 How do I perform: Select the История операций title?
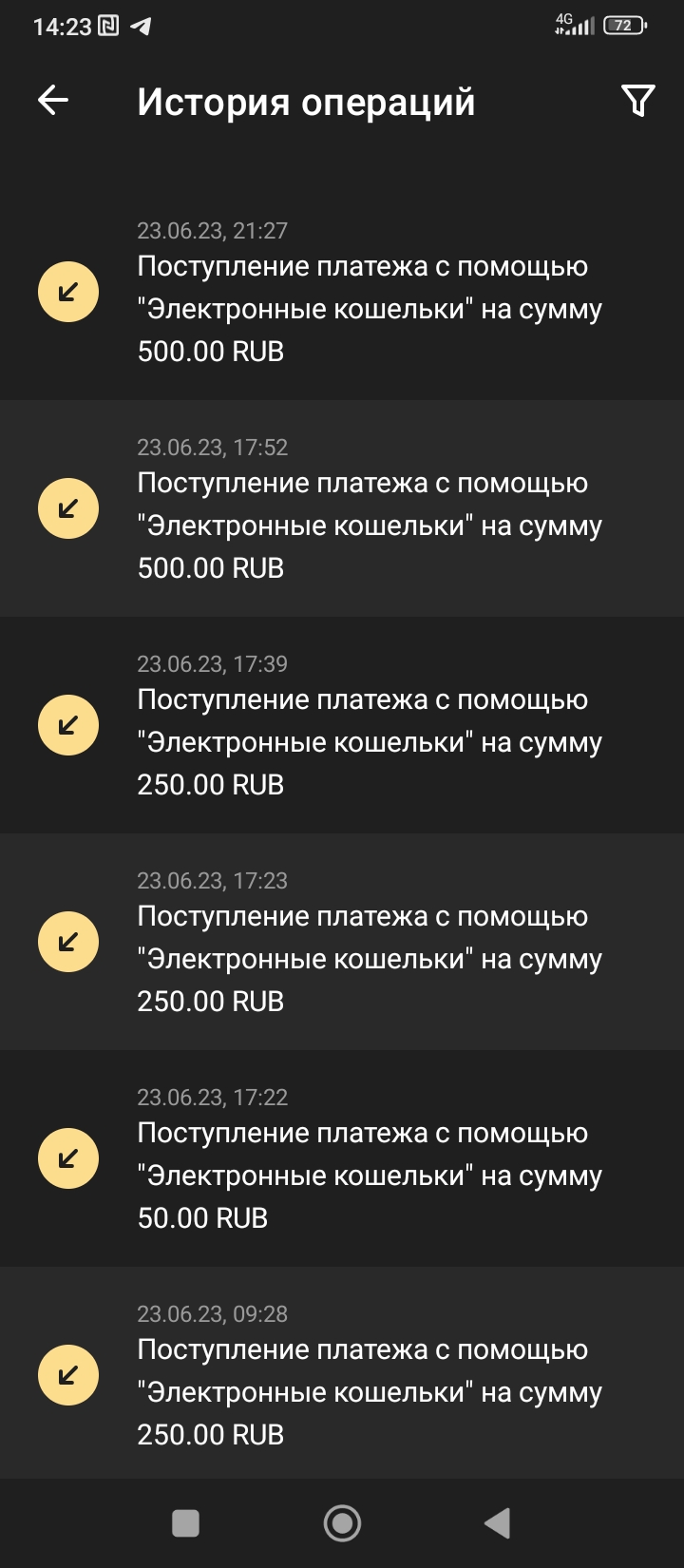tap(307, 102)
